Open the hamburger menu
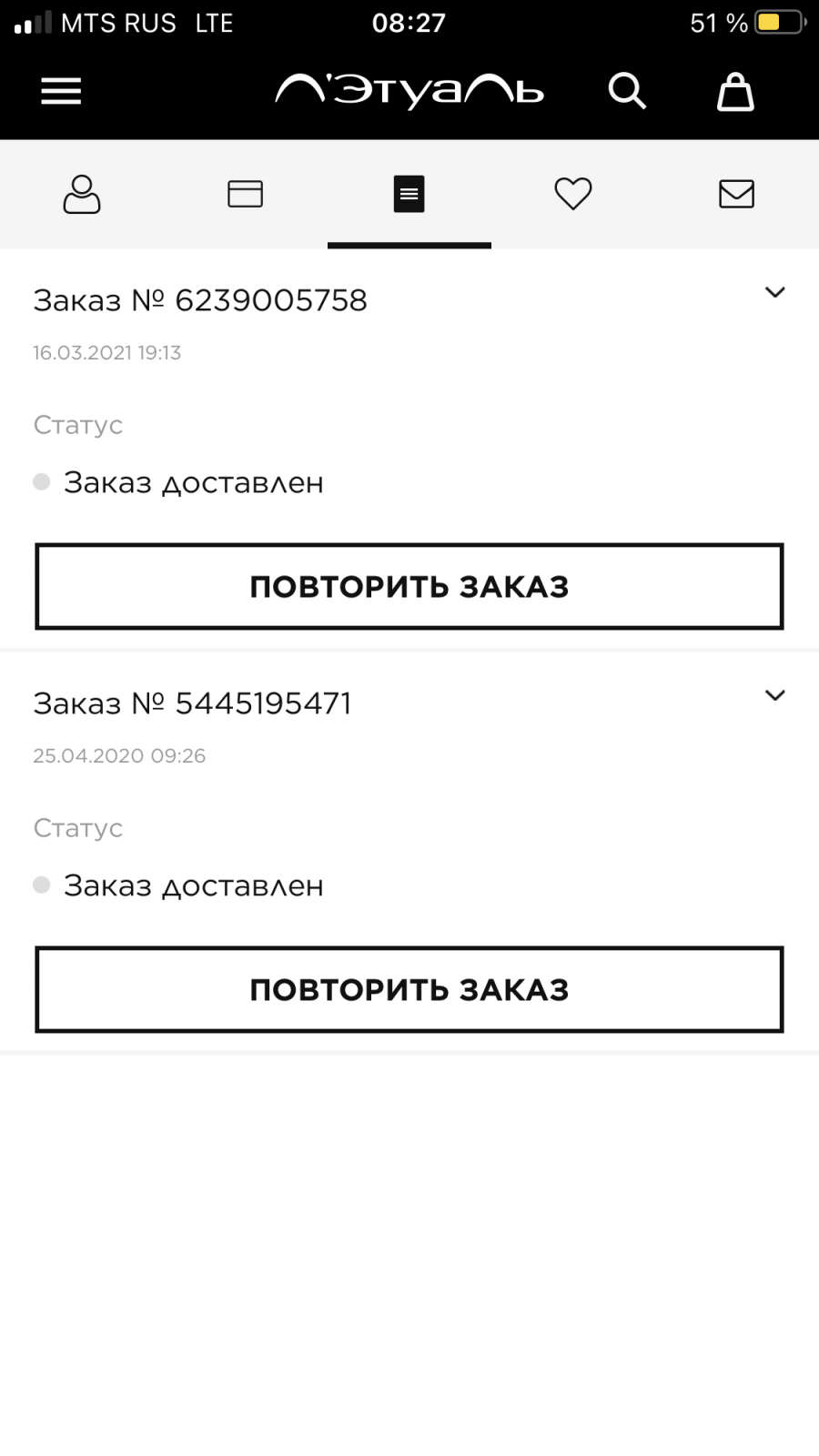Image resolution: width=819 pixels, height=1456 pixels. (61, 91)
